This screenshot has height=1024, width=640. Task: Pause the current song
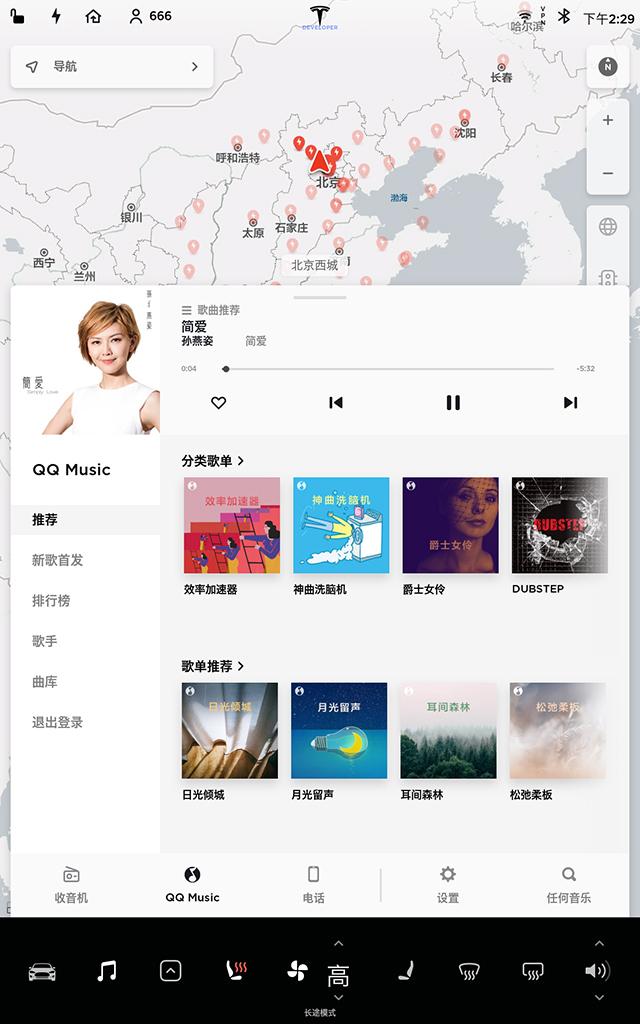coord(453,402)
